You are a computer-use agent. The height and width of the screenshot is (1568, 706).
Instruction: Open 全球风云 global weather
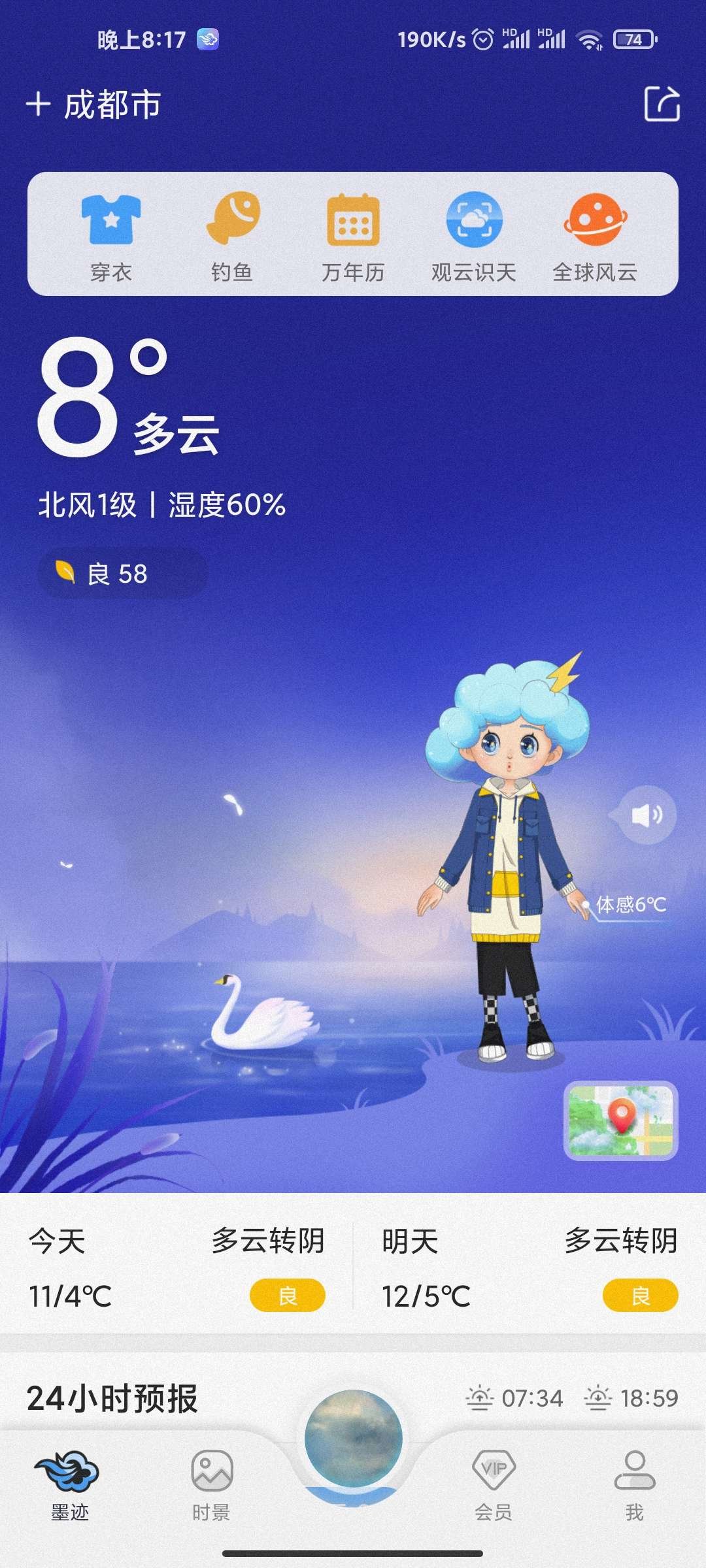tap(595, 237)
